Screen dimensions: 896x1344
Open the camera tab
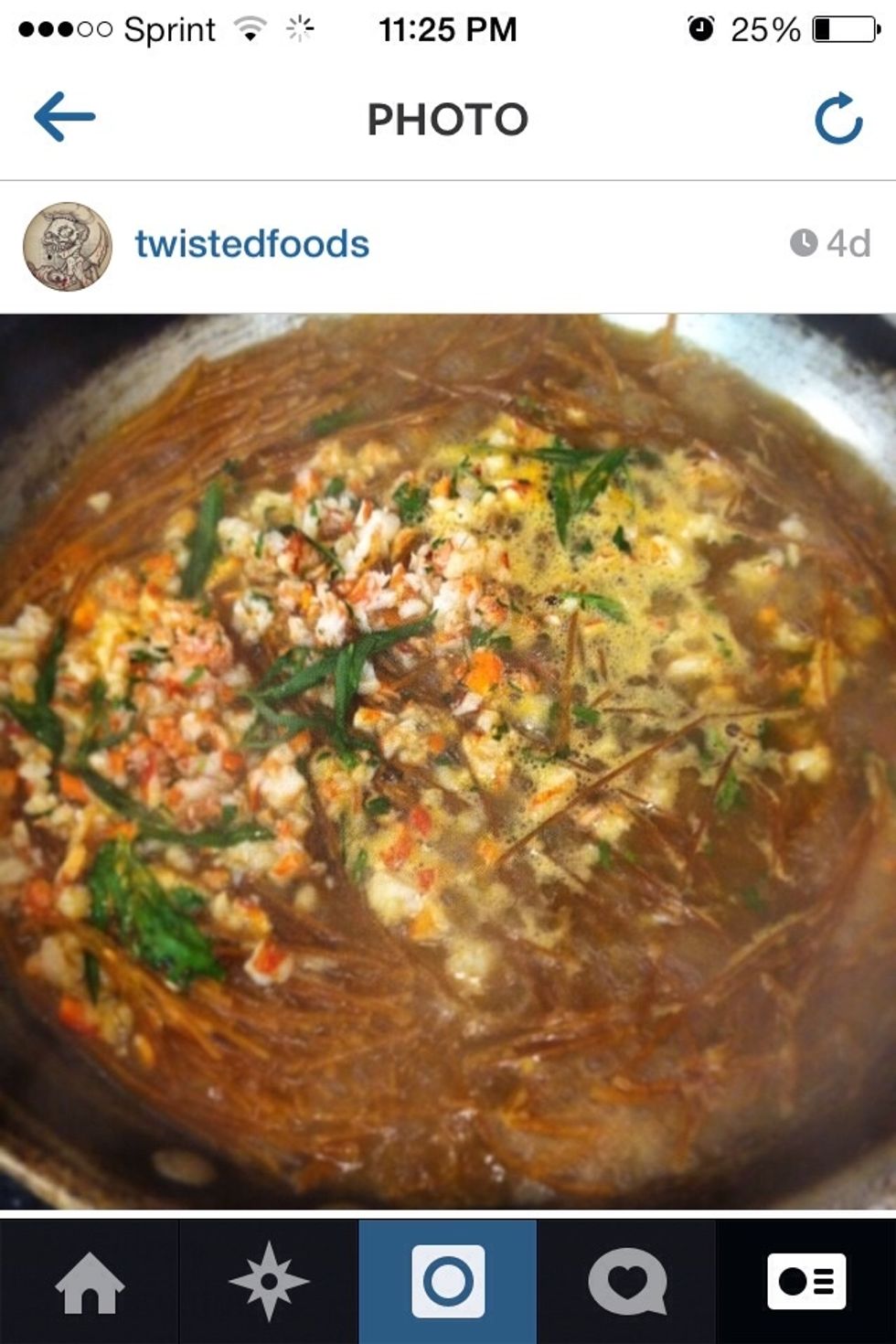(448, 1282)
